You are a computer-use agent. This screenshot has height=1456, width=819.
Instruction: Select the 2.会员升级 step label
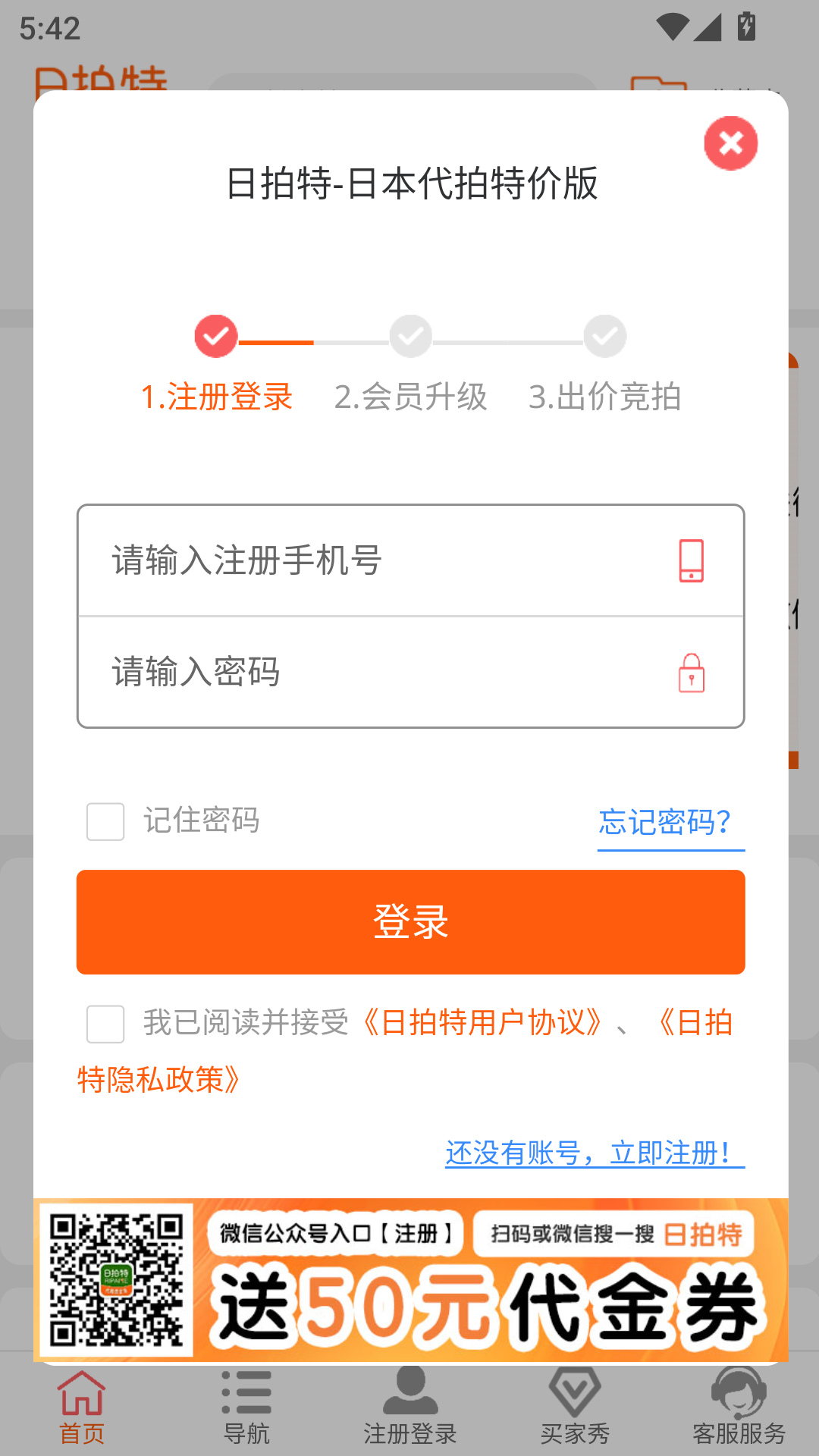[410, 397]
